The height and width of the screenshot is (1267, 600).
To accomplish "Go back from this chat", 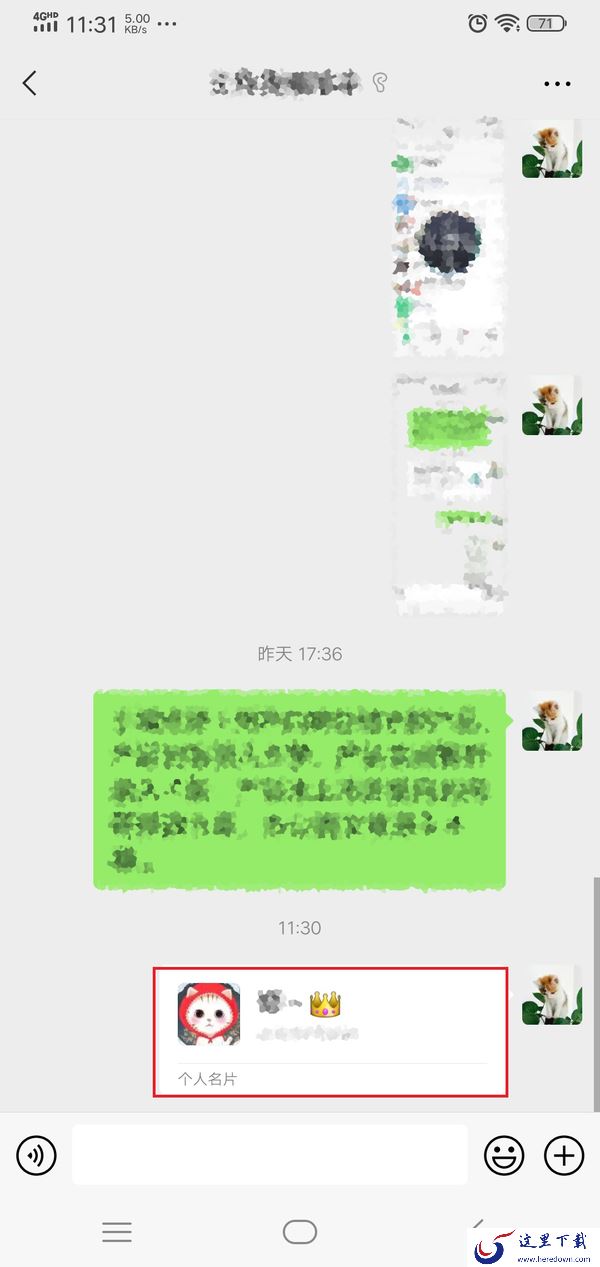I will (30, 83).
